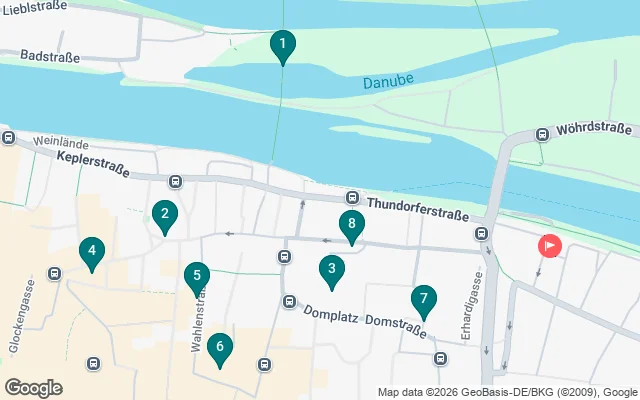Open map marker number 6
The image size is (640, 400).
(219, 348)
